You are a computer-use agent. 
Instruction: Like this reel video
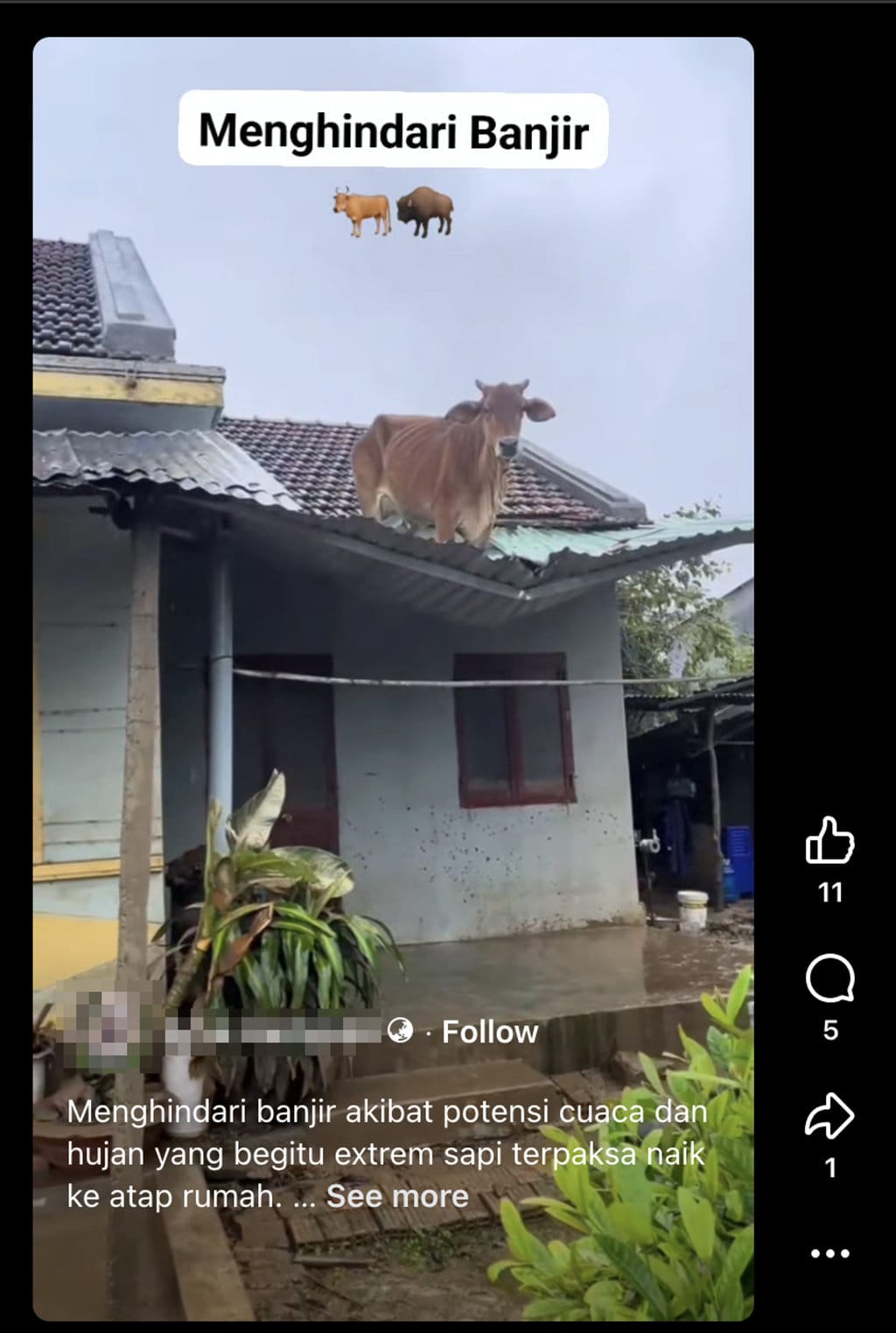pyautogui.click(x=829, y=841)
